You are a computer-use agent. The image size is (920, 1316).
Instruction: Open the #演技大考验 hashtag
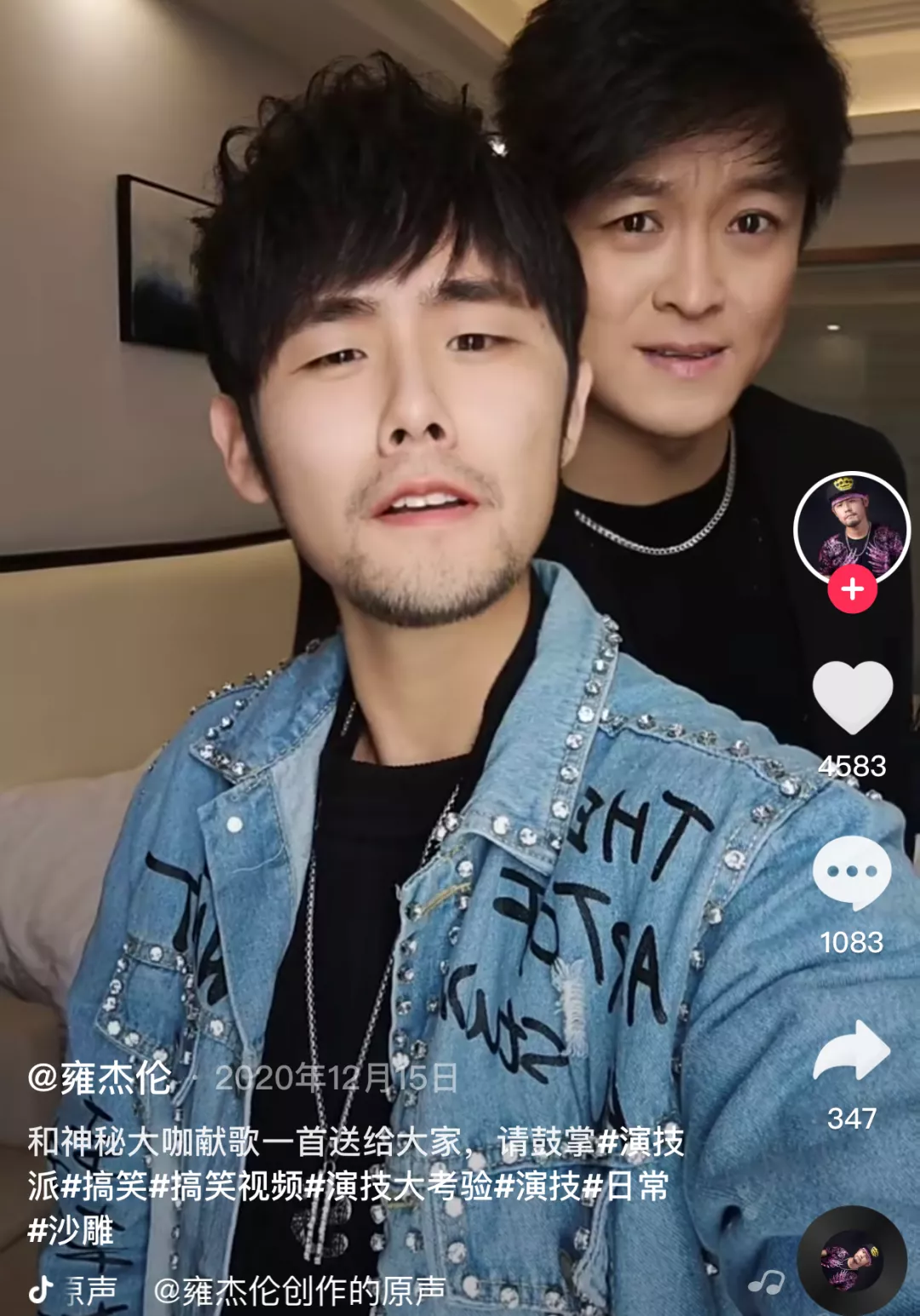[398, 1187]
